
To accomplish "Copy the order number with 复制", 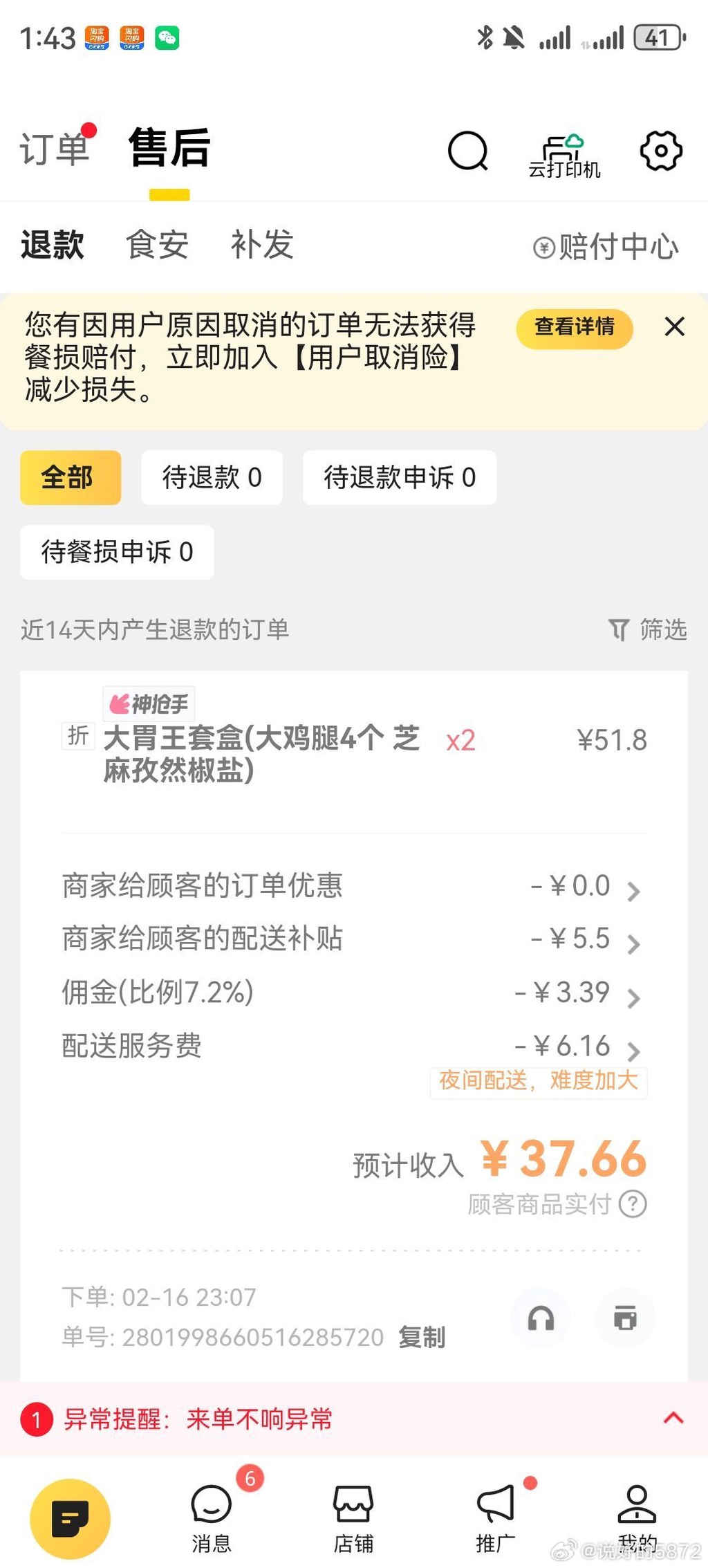I will click(x=422, y=1337).
